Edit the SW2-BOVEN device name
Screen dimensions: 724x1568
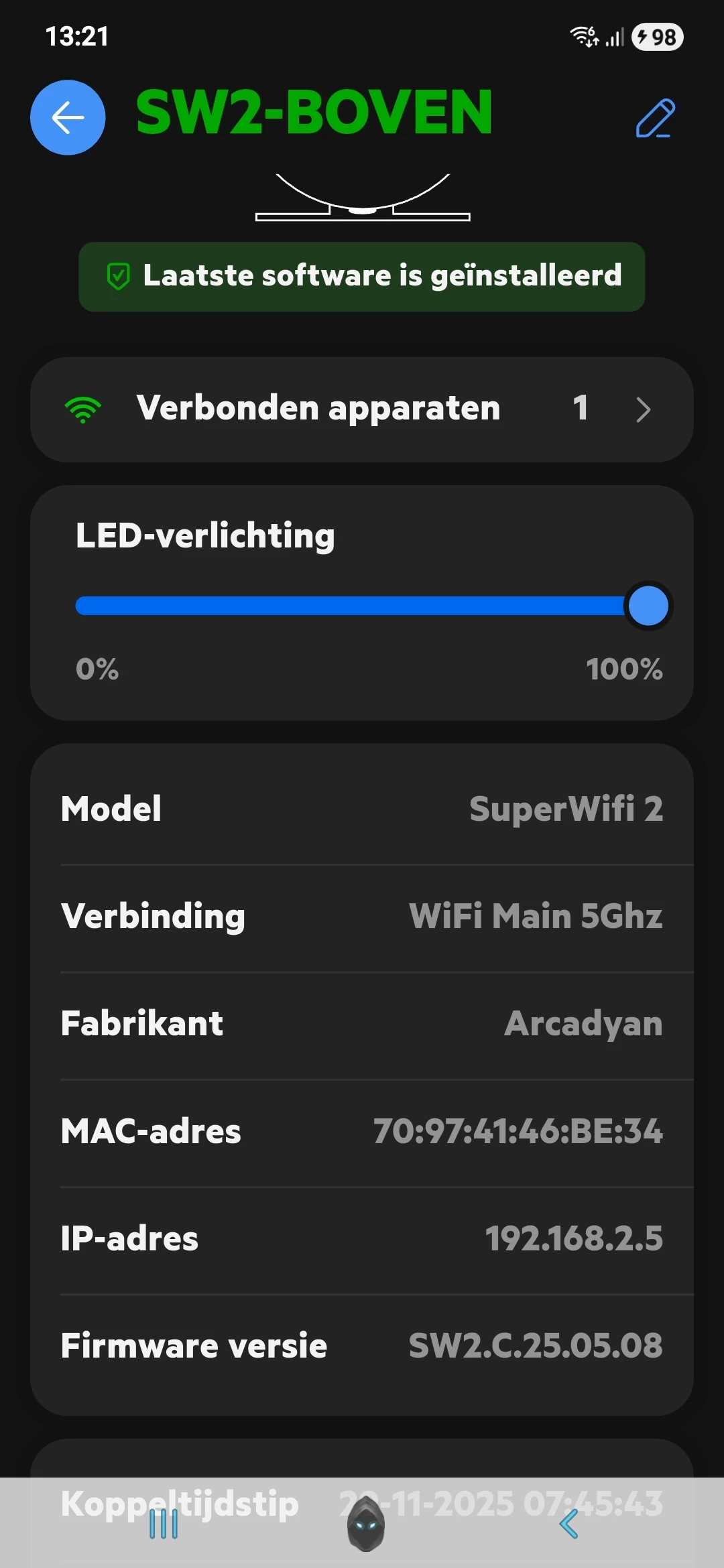pos(655,119)
